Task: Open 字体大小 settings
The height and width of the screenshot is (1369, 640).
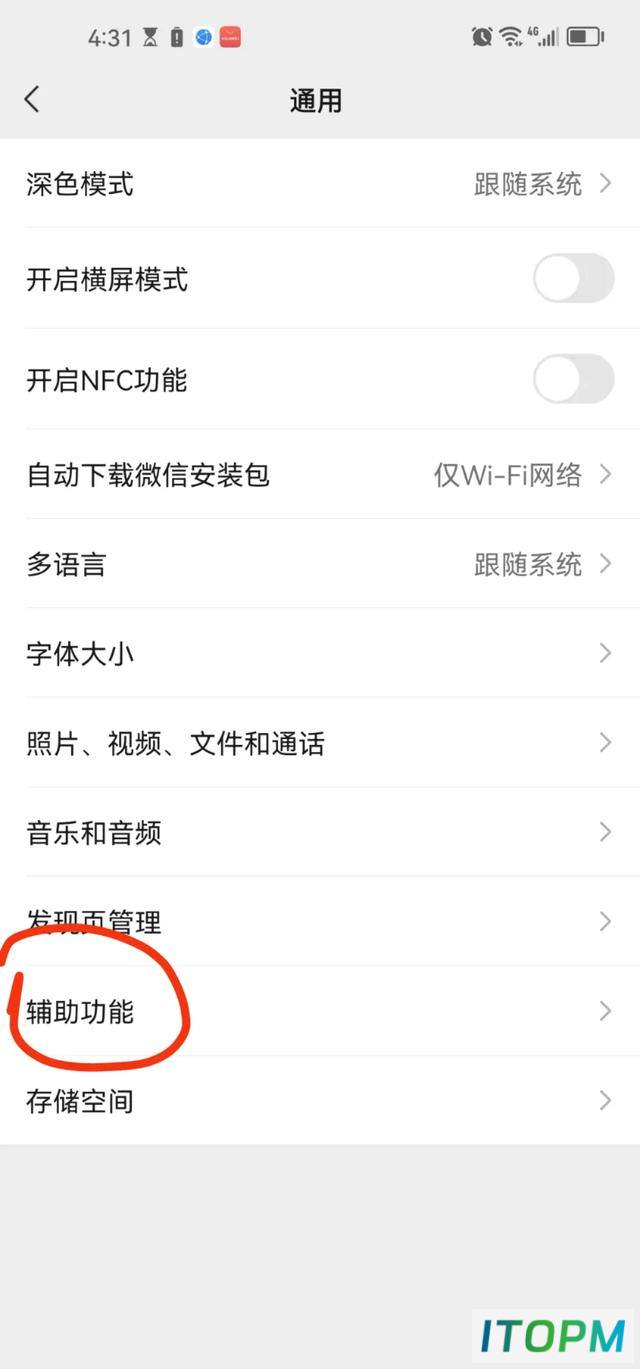Action: tap(320, 653)
